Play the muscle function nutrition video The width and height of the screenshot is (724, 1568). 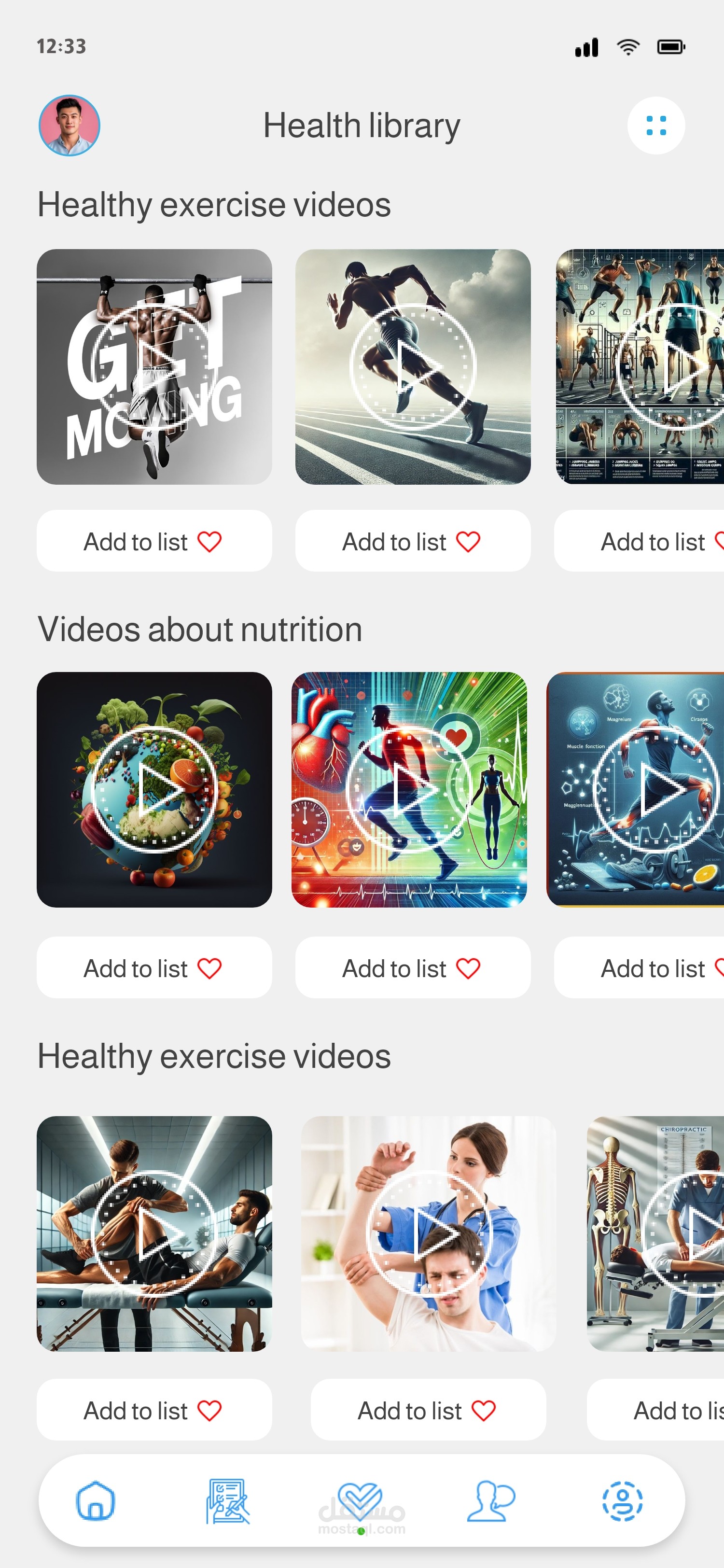pos(635,789)
